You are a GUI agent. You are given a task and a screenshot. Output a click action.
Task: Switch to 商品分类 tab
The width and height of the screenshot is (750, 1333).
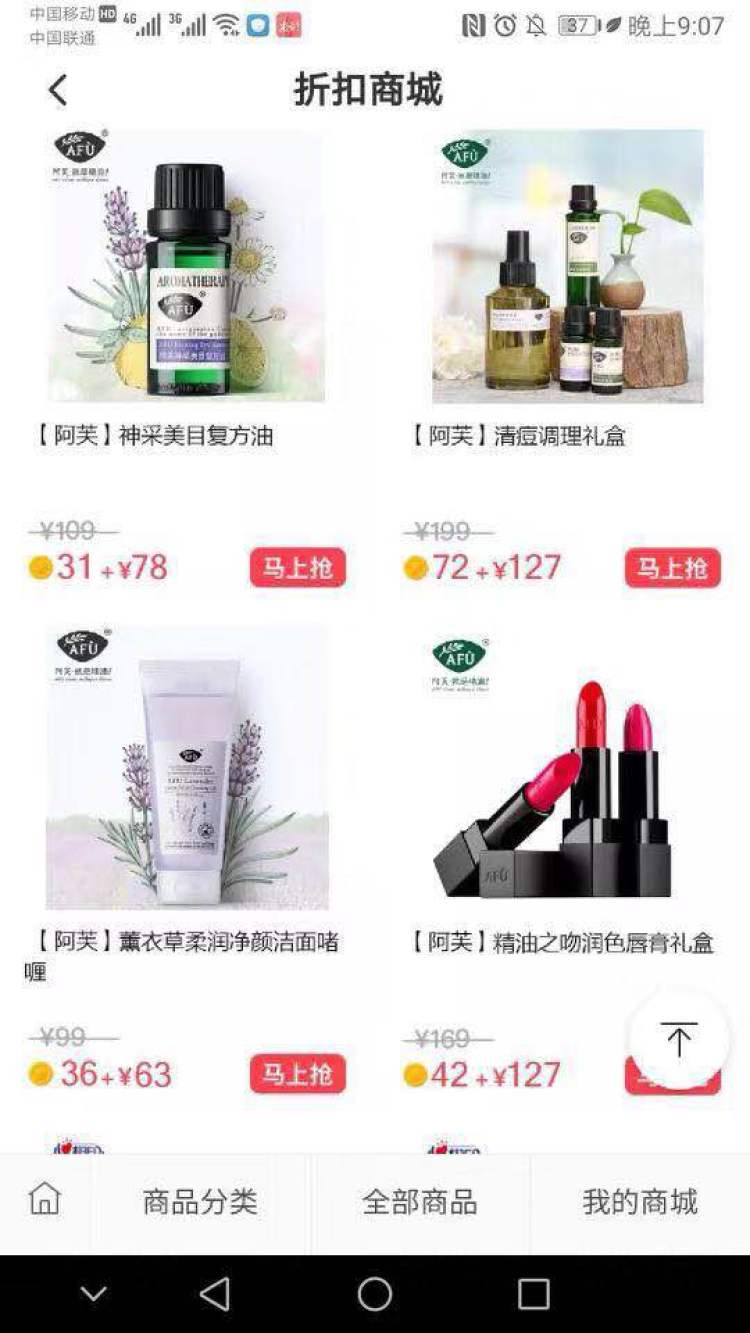[x=200, y=1201]
